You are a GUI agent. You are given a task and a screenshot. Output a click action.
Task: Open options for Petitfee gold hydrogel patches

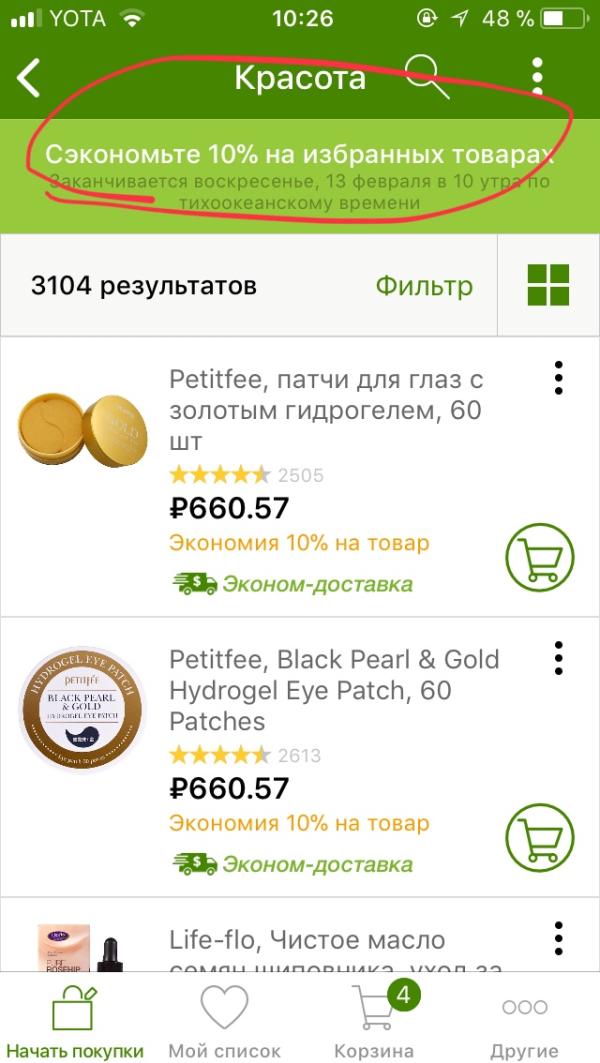(558, 378)
